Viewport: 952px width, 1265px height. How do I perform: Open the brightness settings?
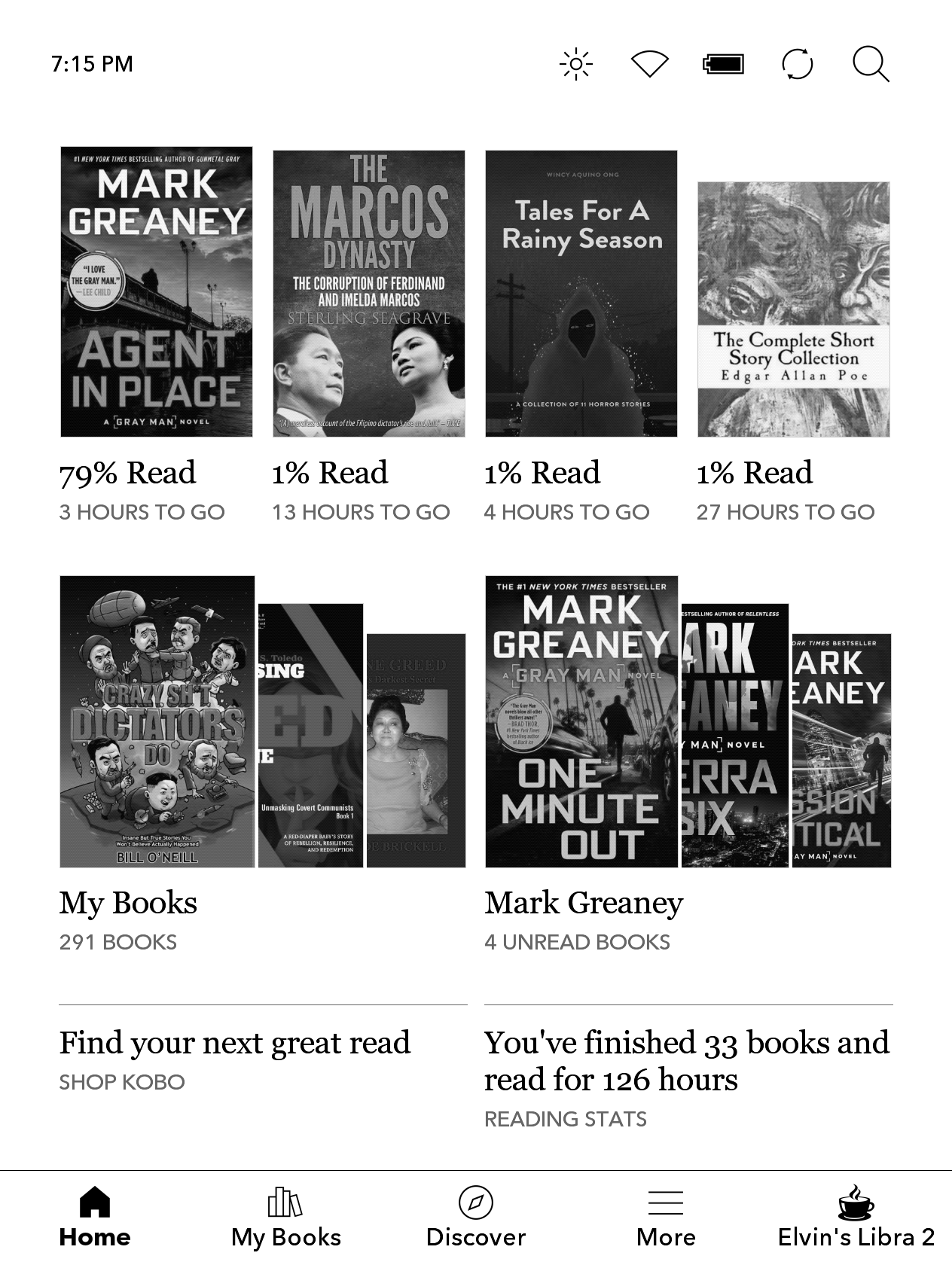click(576, 64)
